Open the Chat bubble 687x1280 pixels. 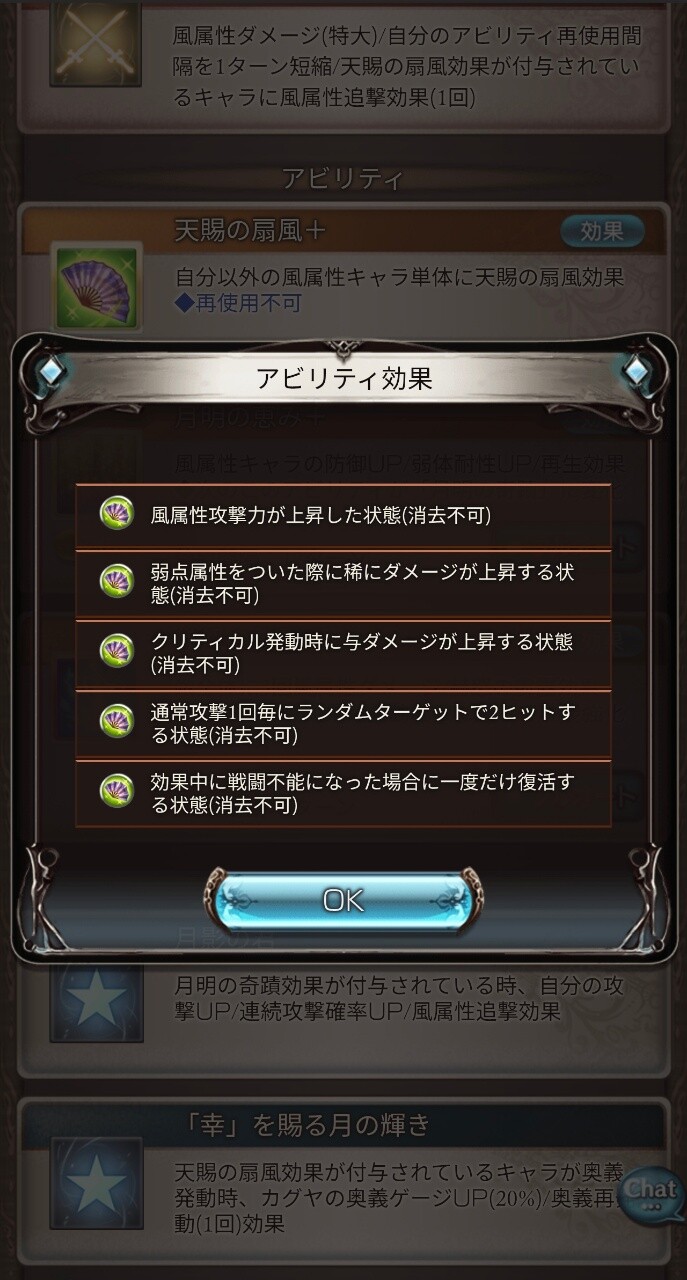(x=651, y=1195)
